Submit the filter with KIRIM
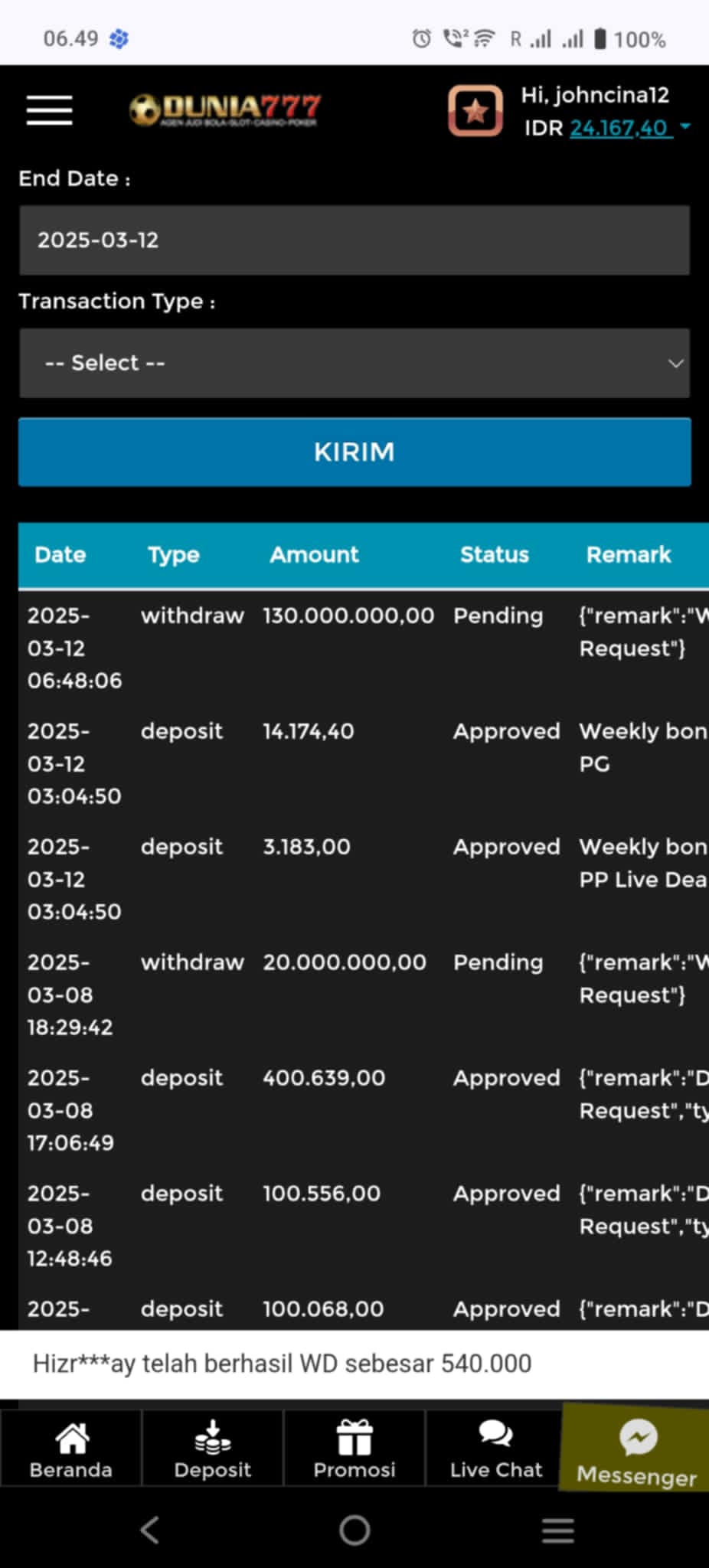The image size is (709, 1568). coord(354,452)
